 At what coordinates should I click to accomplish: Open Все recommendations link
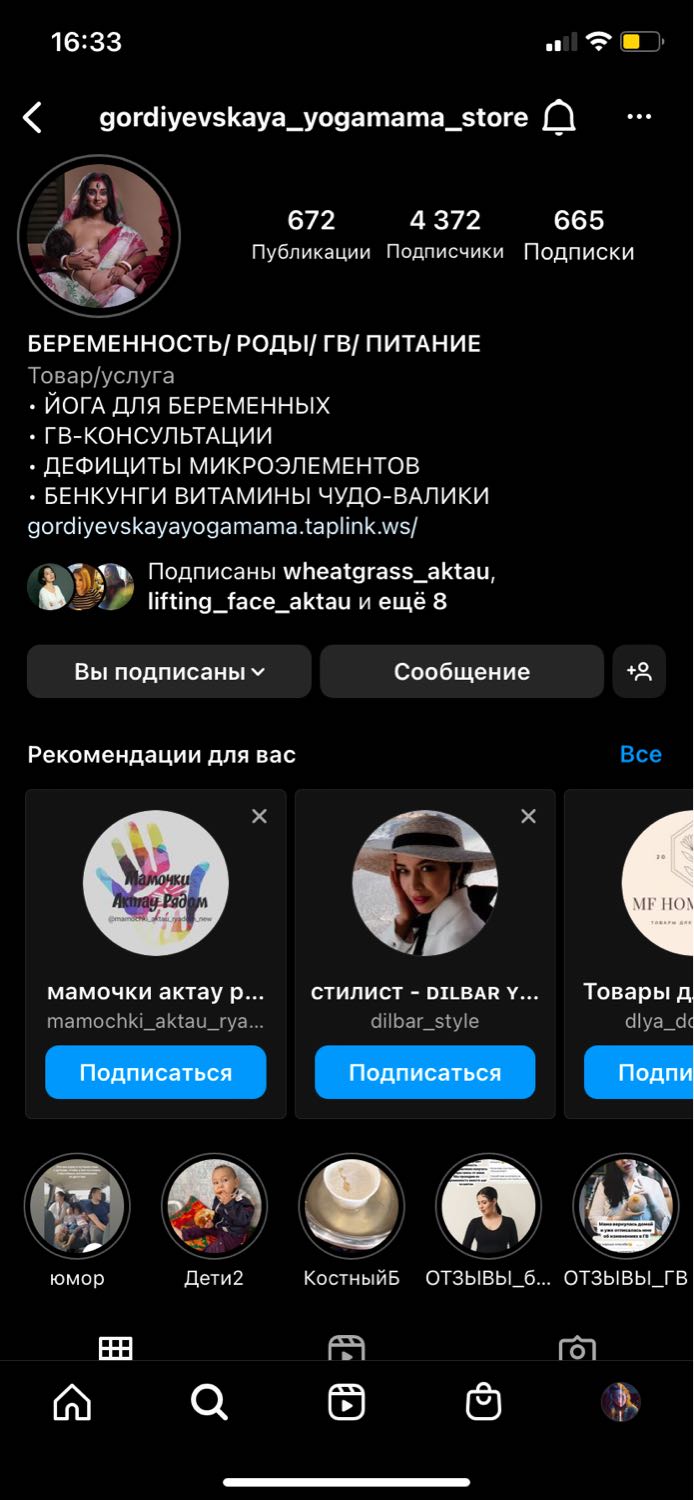[640, 754]
